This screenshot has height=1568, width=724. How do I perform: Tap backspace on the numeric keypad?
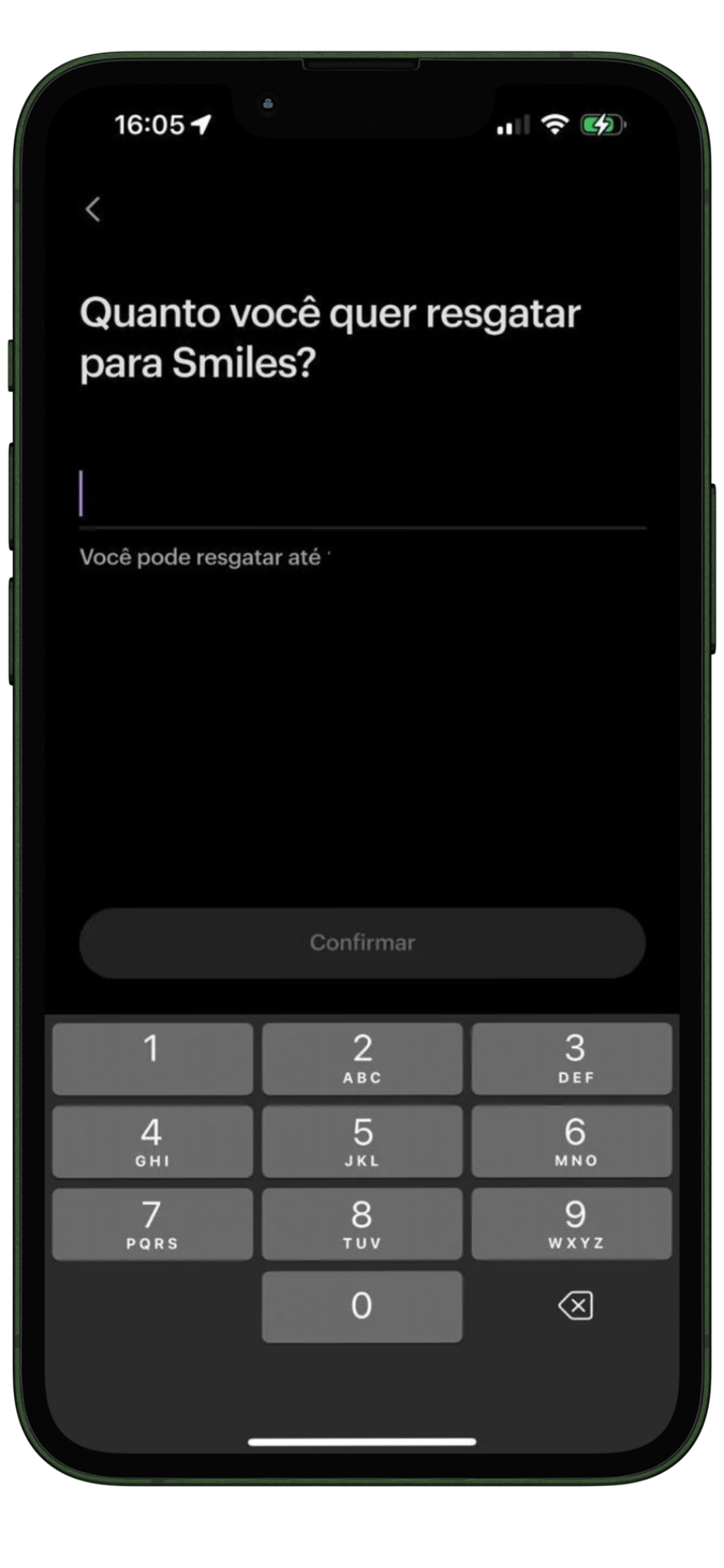576,1305
